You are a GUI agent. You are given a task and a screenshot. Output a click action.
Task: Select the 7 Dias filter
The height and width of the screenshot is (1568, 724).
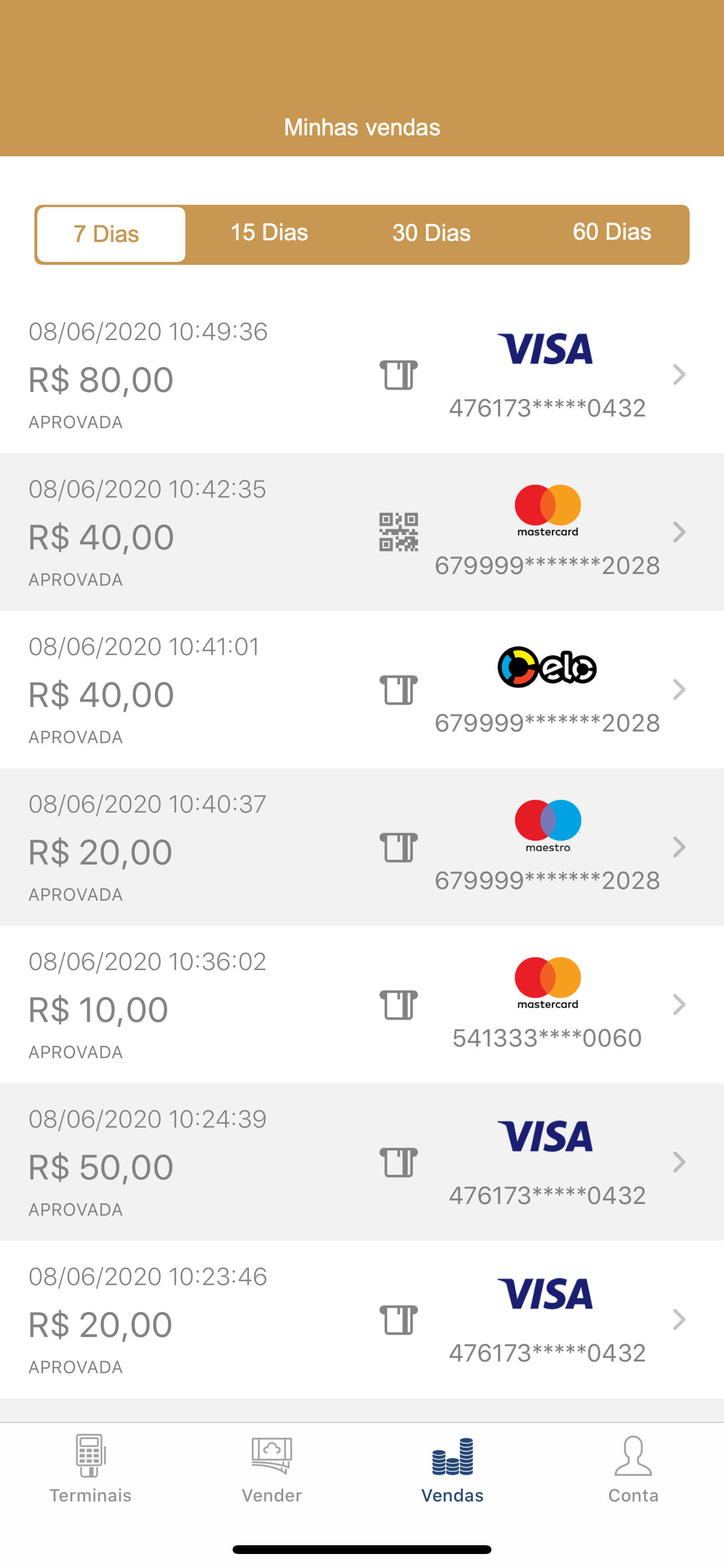tap(111, 235)
